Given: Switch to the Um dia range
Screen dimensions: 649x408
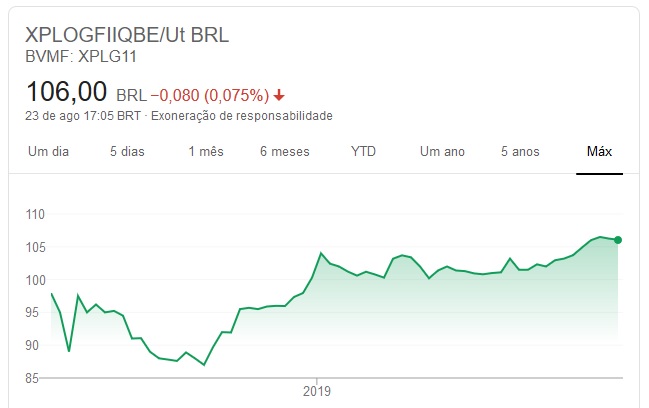Looking at the screenshot, I should pos(48,152).
